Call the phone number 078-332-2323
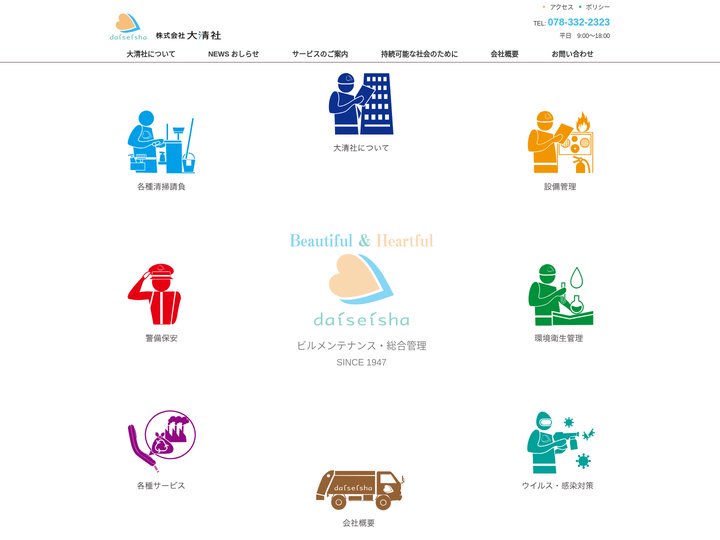The height and width of the screenshot is (540, 720). pos(578,22)
